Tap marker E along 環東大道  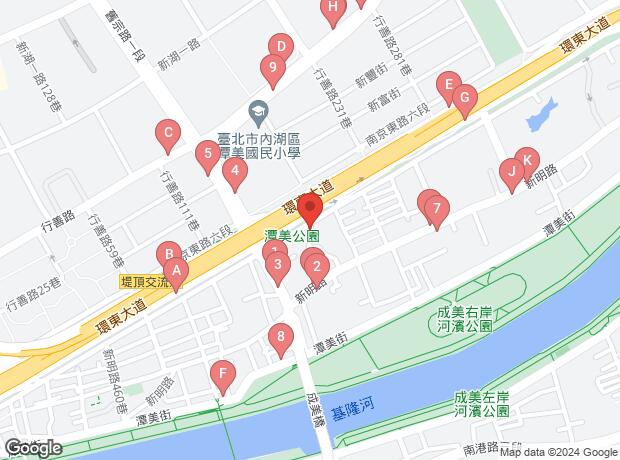(450, 84)
